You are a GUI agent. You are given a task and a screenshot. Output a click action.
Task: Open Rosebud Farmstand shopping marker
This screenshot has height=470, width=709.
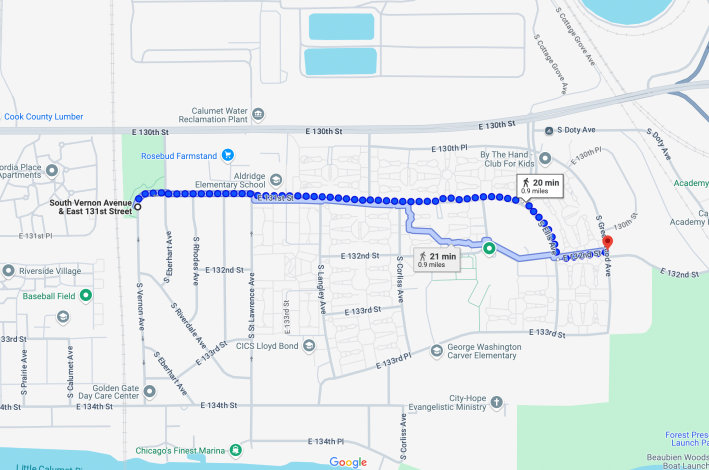pyautogui.click(x=227, y=155)
